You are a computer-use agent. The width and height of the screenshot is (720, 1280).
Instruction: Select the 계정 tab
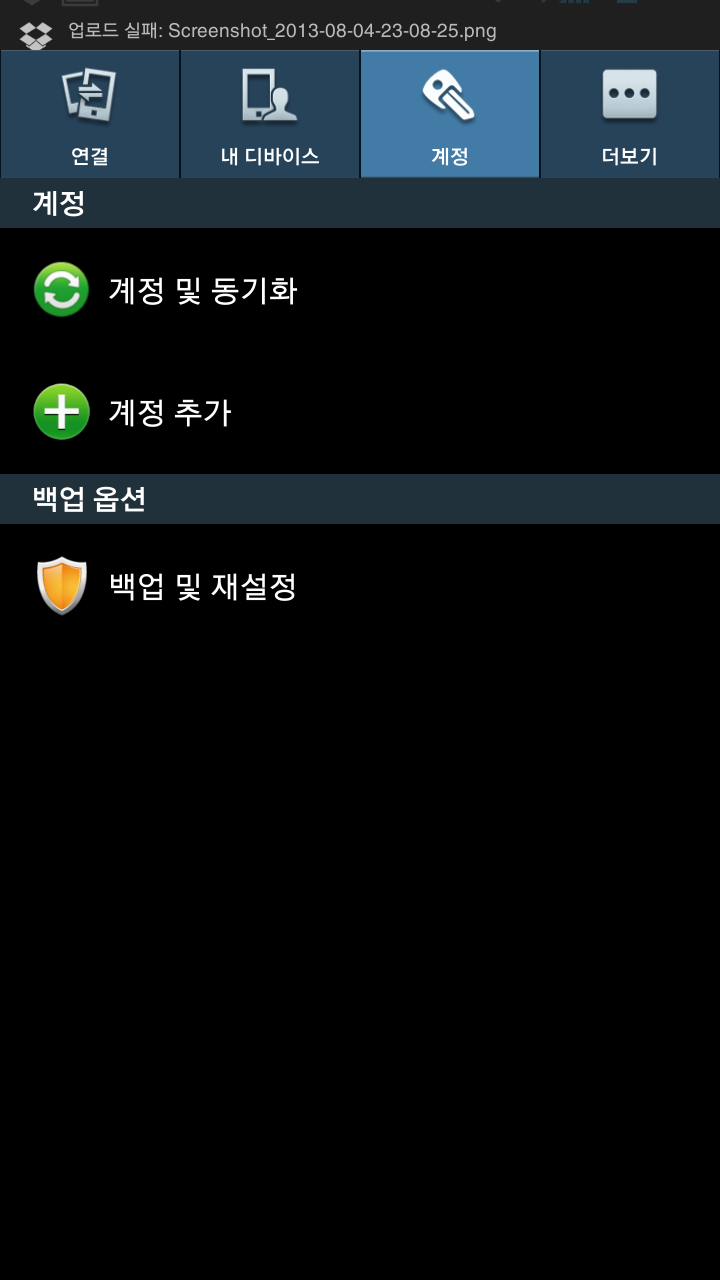pos(450,115)
